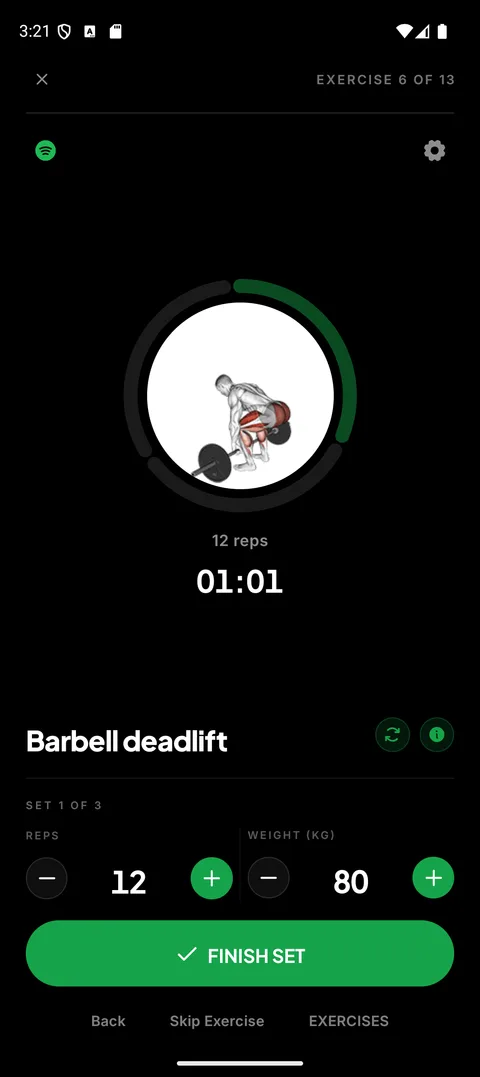
Task: Decrease weight with minus button
Action: pyautogui.click(x=268, y=878)
